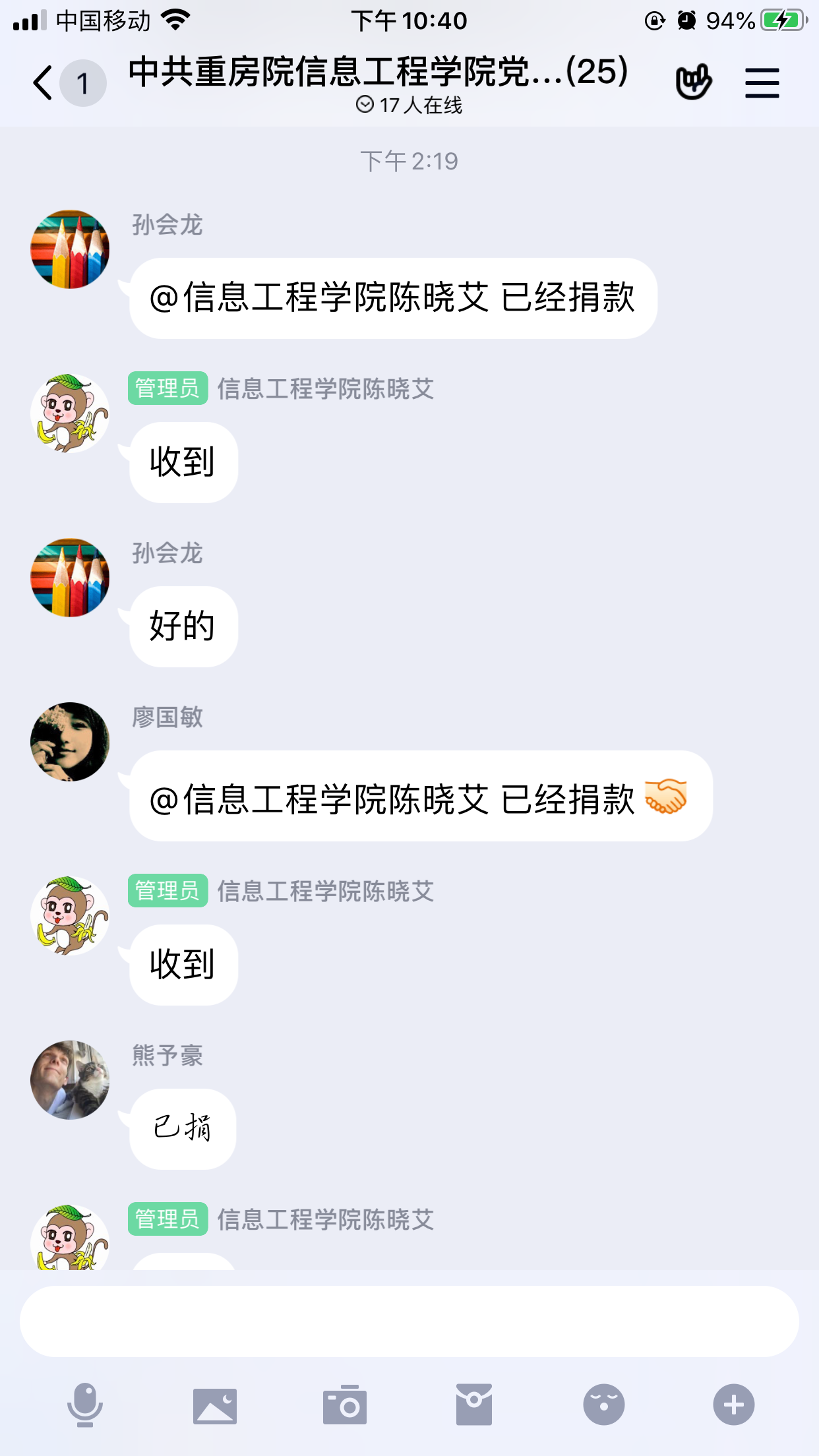This screenshot has height=1456, width=819.
Task: Open the photo gallery picker
Action: (215, 1405)
